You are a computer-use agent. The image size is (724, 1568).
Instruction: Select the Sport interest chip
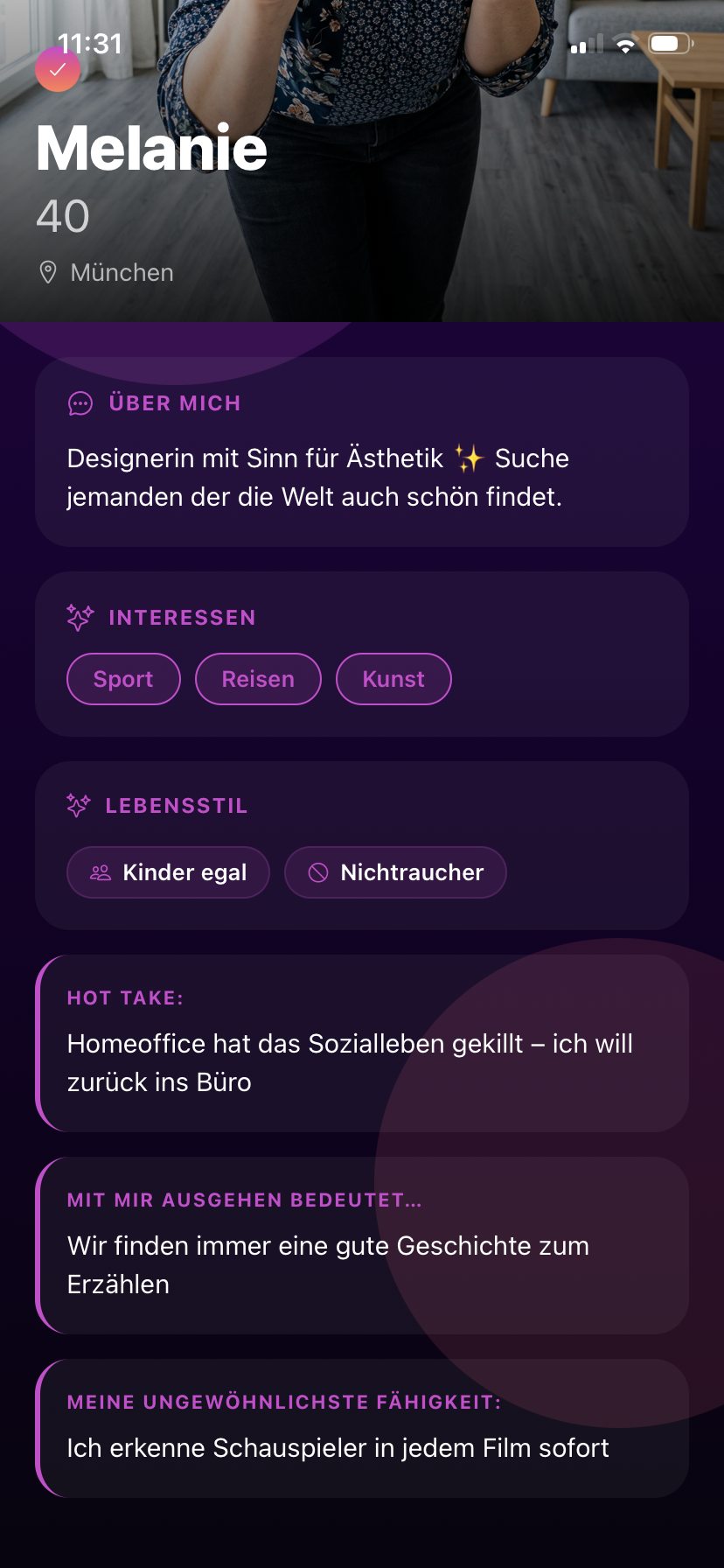tap(123, 679)
